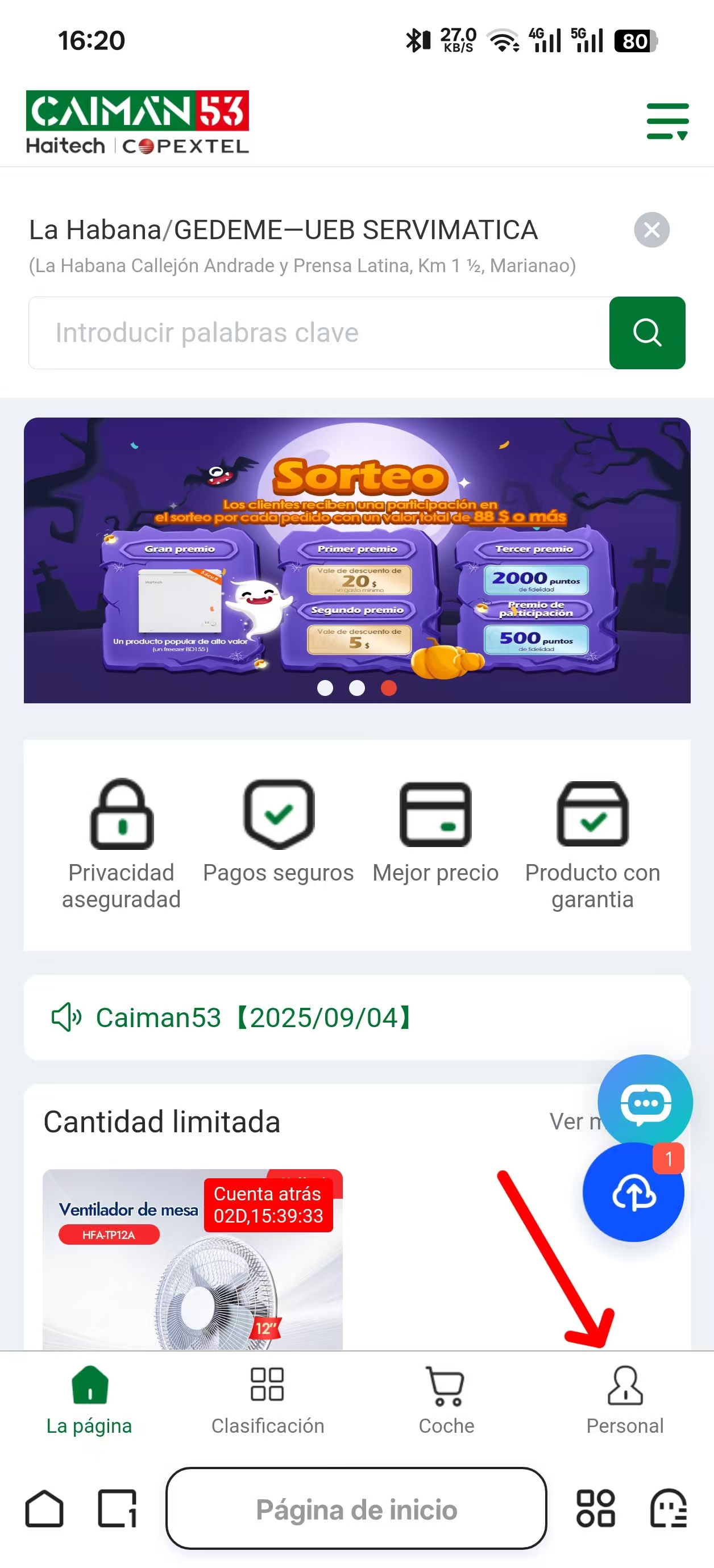Submit search with the green magnifier button
The image size is (714, 1568).
point(647,333)
